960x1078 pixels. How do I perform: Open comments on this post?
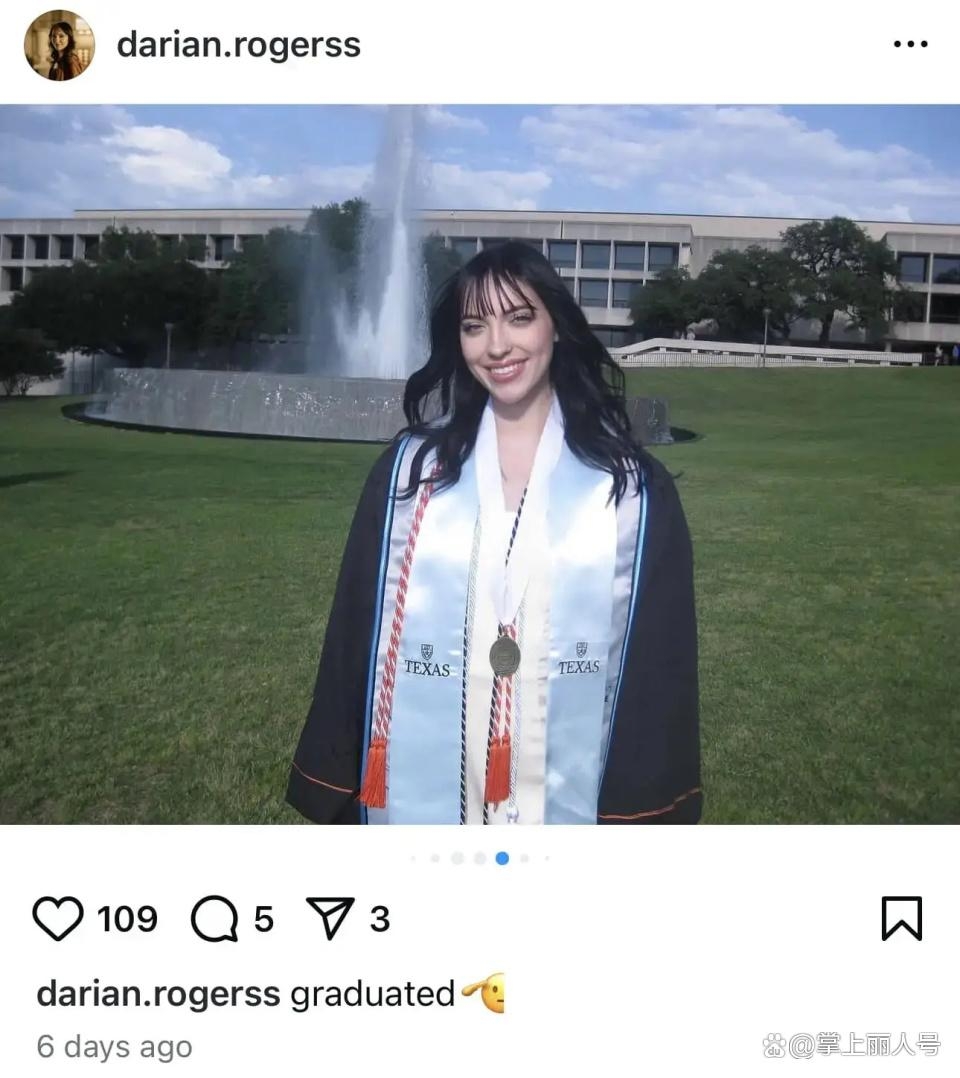click(214, 918)
